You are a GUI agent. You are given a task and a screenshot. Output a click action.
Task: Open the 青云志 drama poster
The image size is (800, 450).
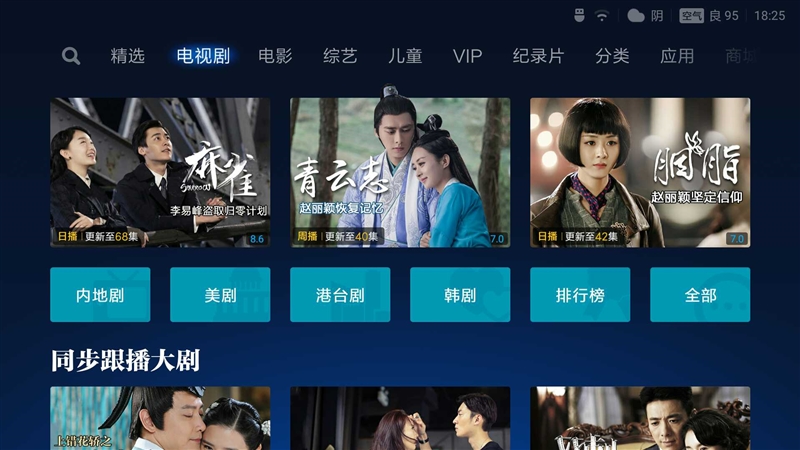[x=400, y=172]
